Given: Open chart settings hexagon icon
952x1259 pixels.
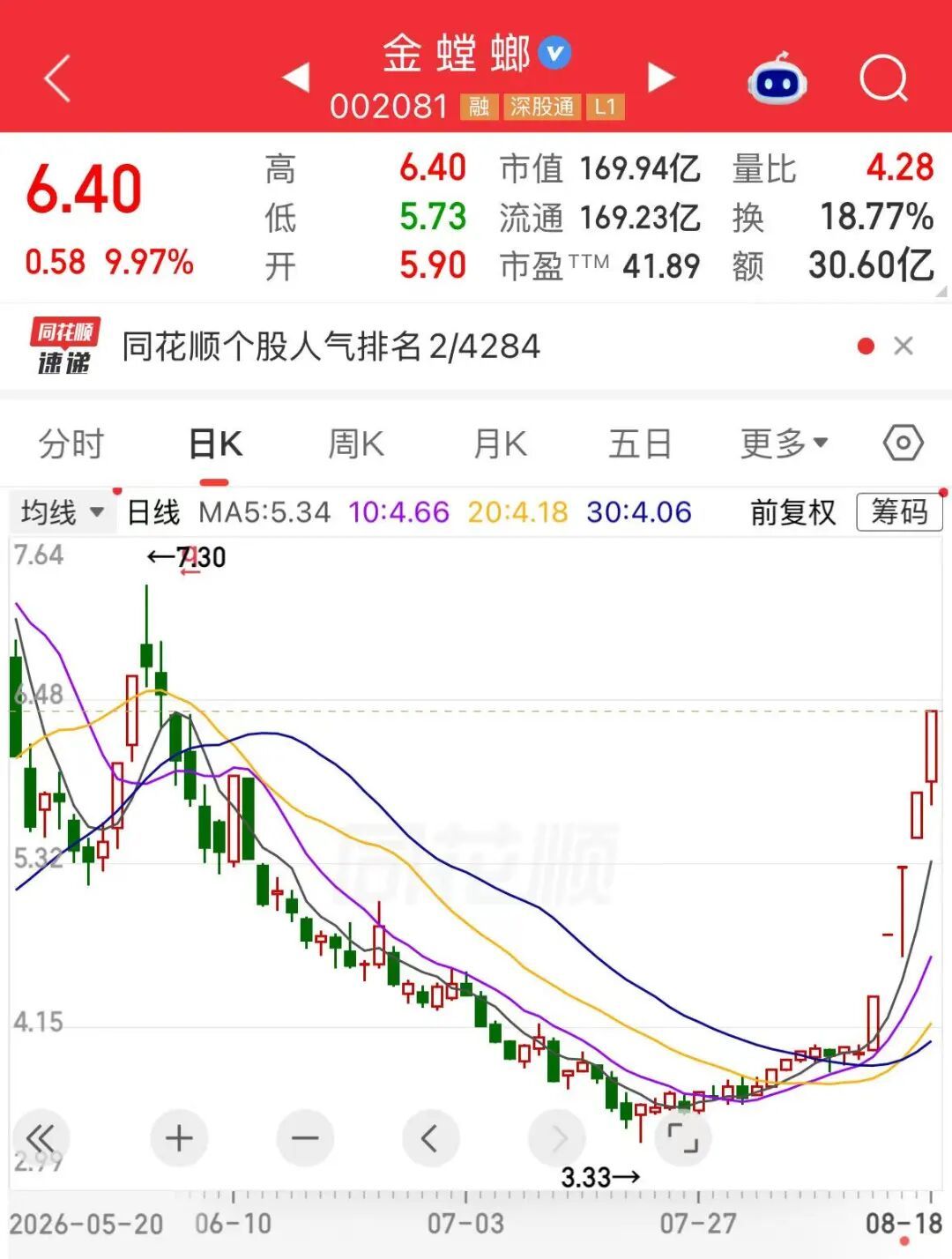Looking at the screenshot, I should 904,443.
